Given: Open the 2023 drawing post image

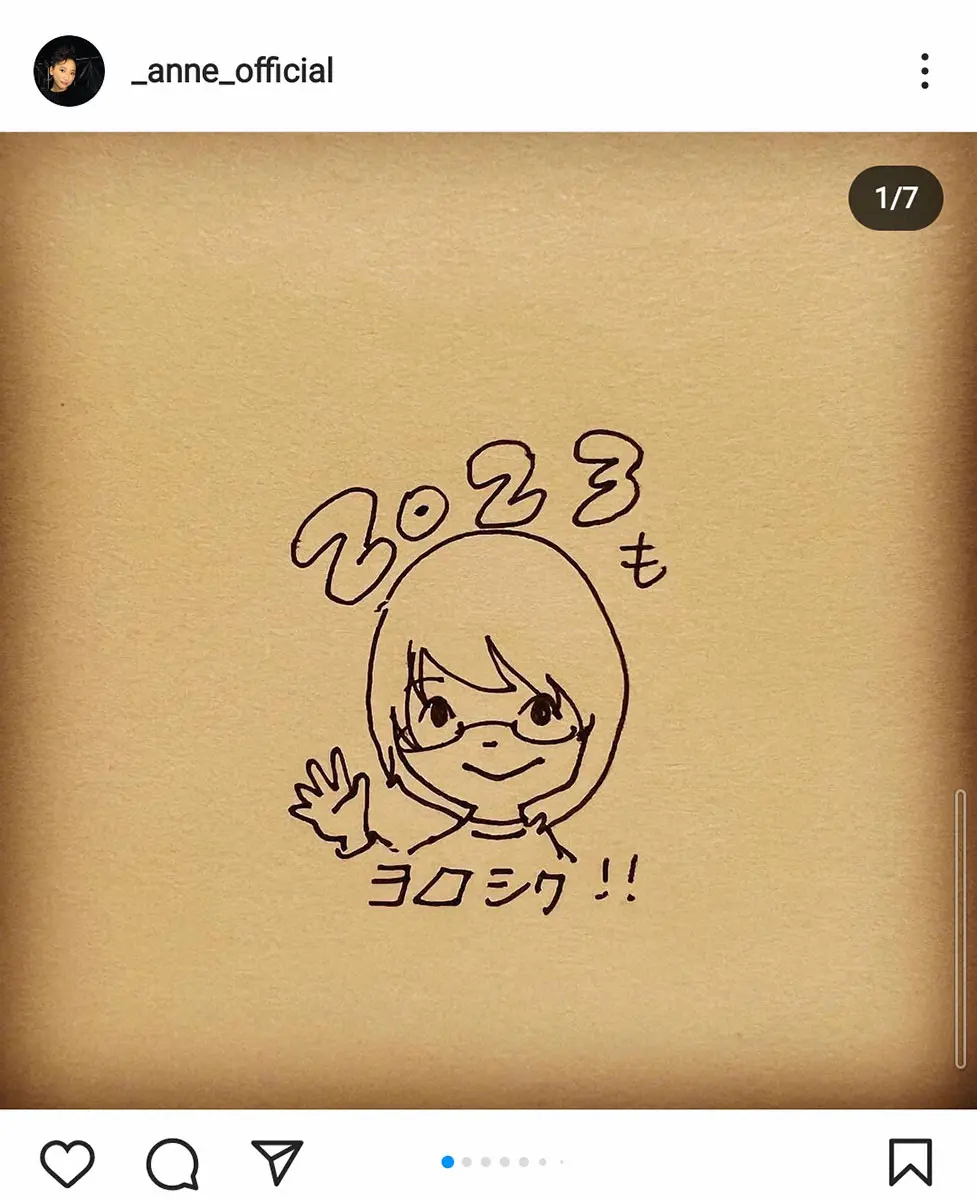Looking at the screenshot, I should tap(488, 620).
